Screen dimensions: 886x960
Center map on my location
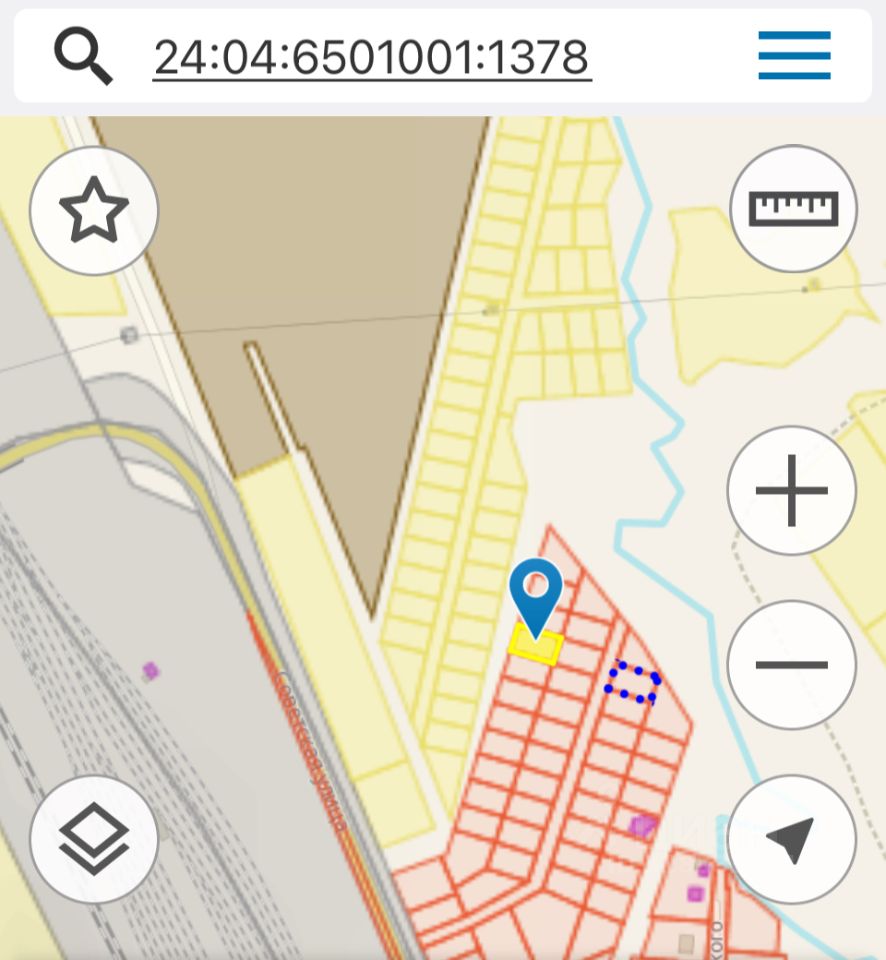791,838
